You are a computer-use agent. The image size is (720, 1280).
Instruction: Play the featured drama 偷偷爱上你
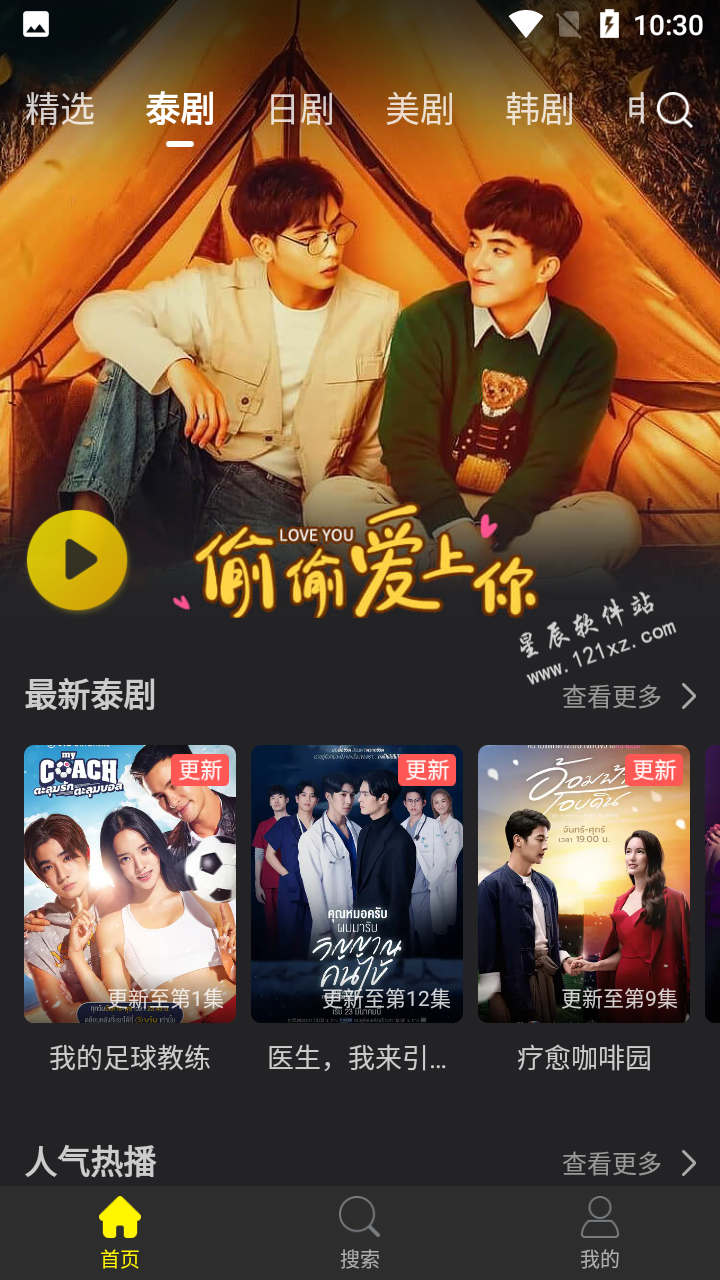tap(77, 561)
